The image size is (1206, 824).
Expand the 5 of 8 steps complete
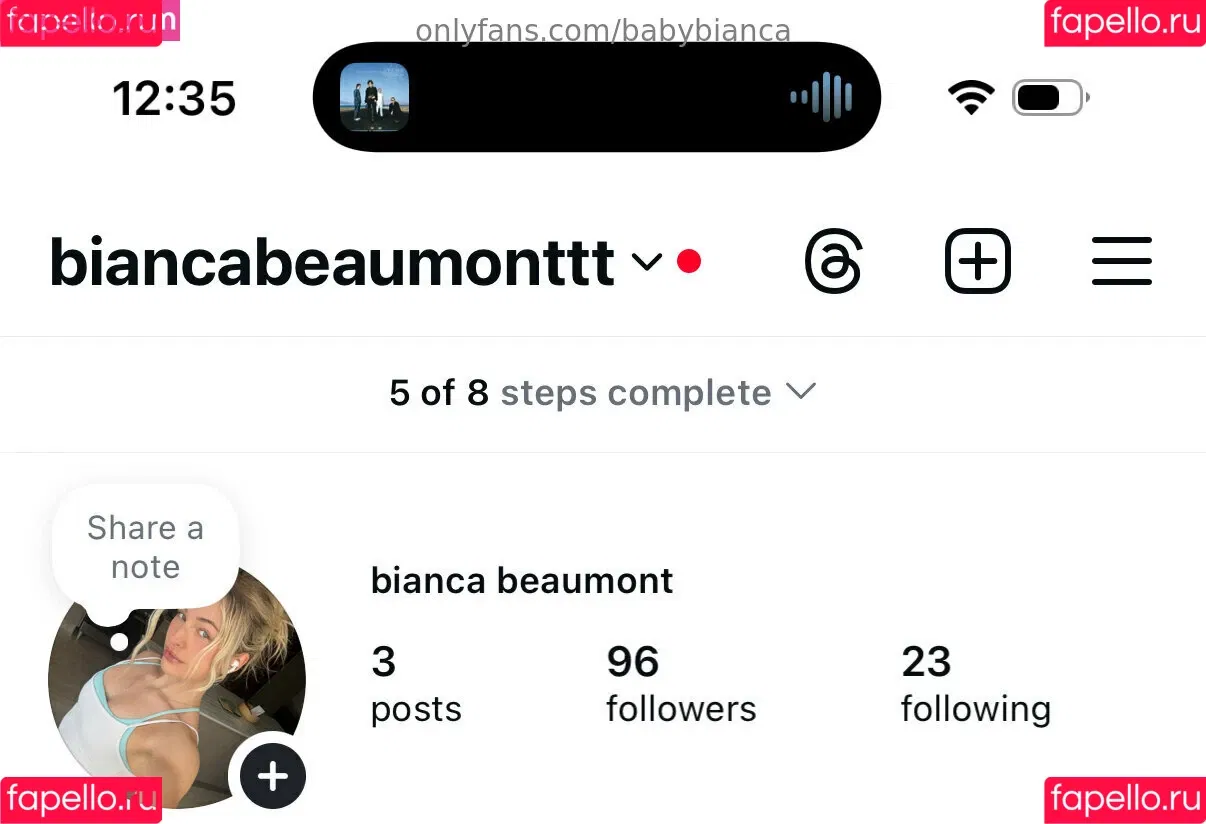(x=603, y=393)
